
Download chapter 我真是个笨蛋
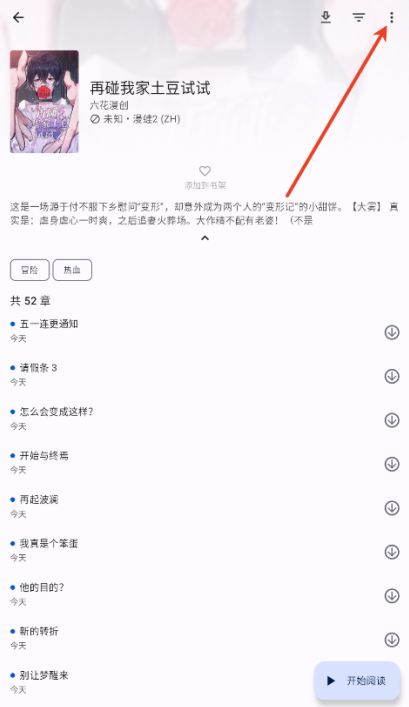(x=392, y=552)
